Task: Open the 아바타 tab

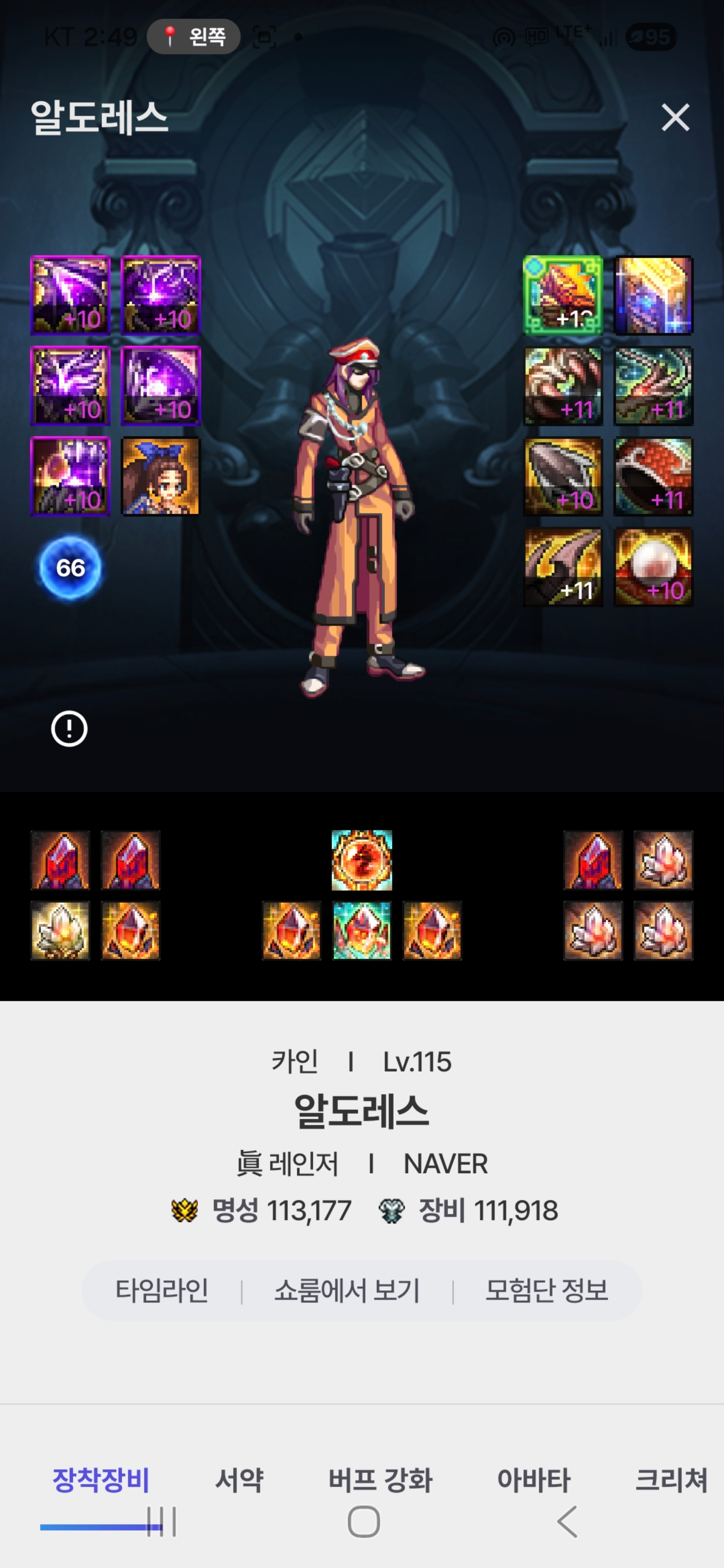Action: click(533, 1480)
